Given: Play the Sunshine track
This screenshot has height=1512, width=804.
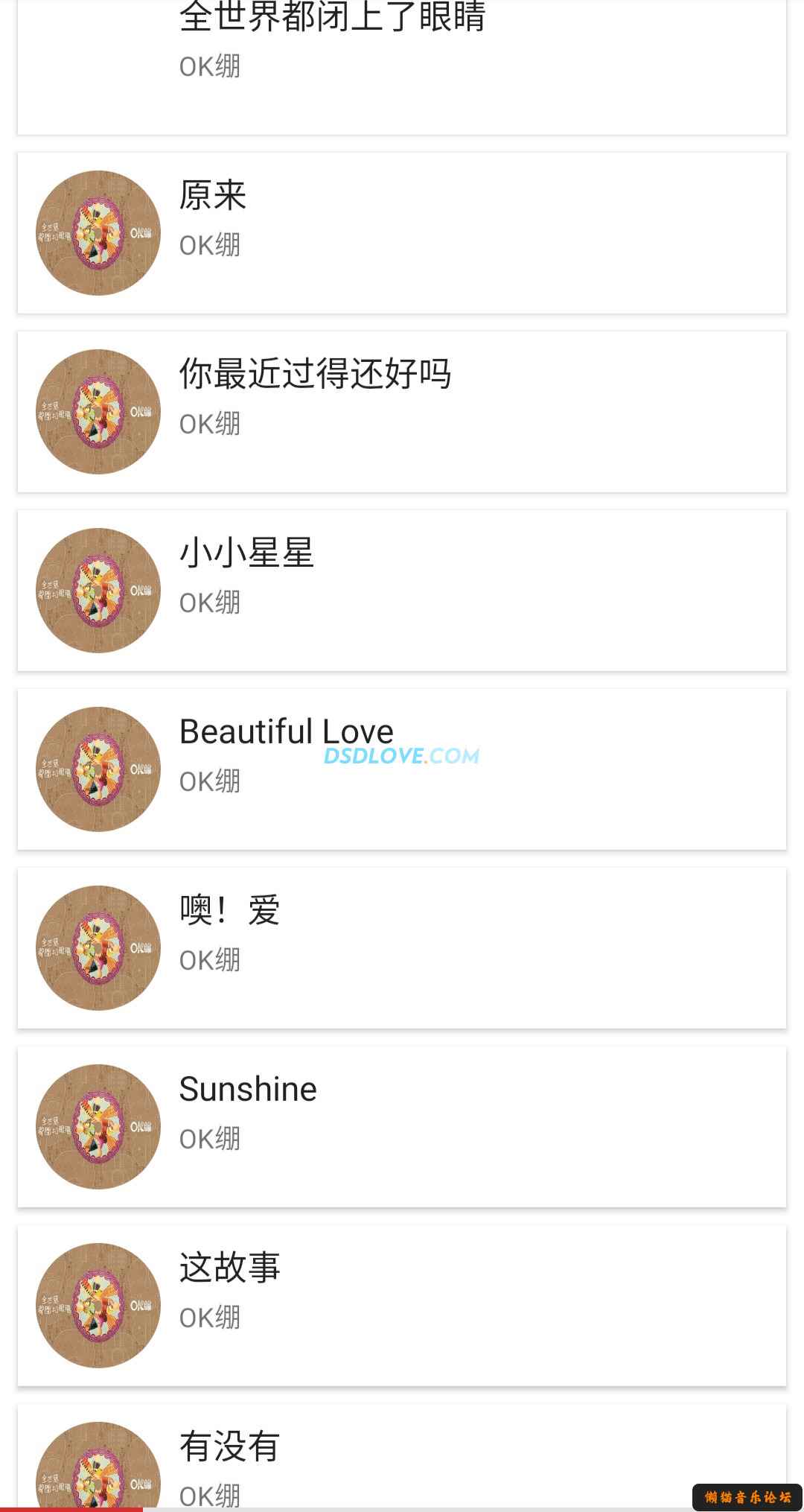Looking at the screenshot, I should 402,1126.
